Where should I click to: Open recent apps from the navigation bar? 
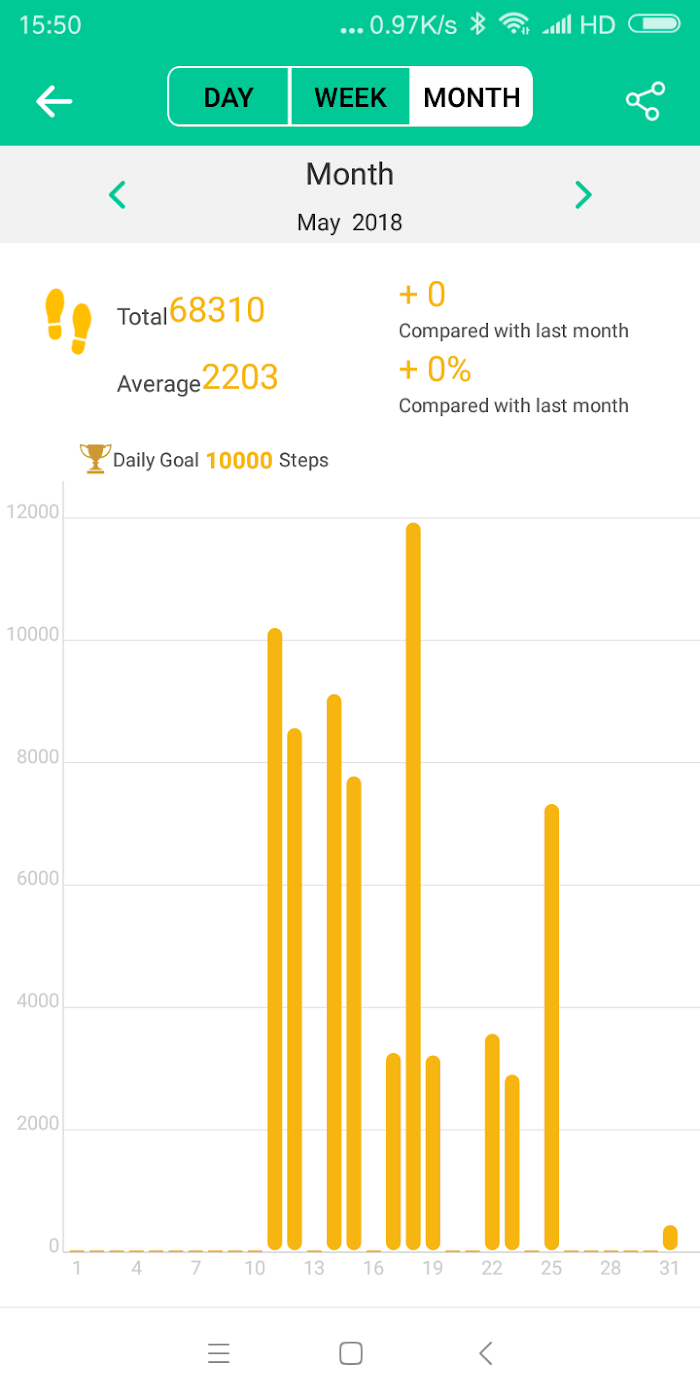219,1353
